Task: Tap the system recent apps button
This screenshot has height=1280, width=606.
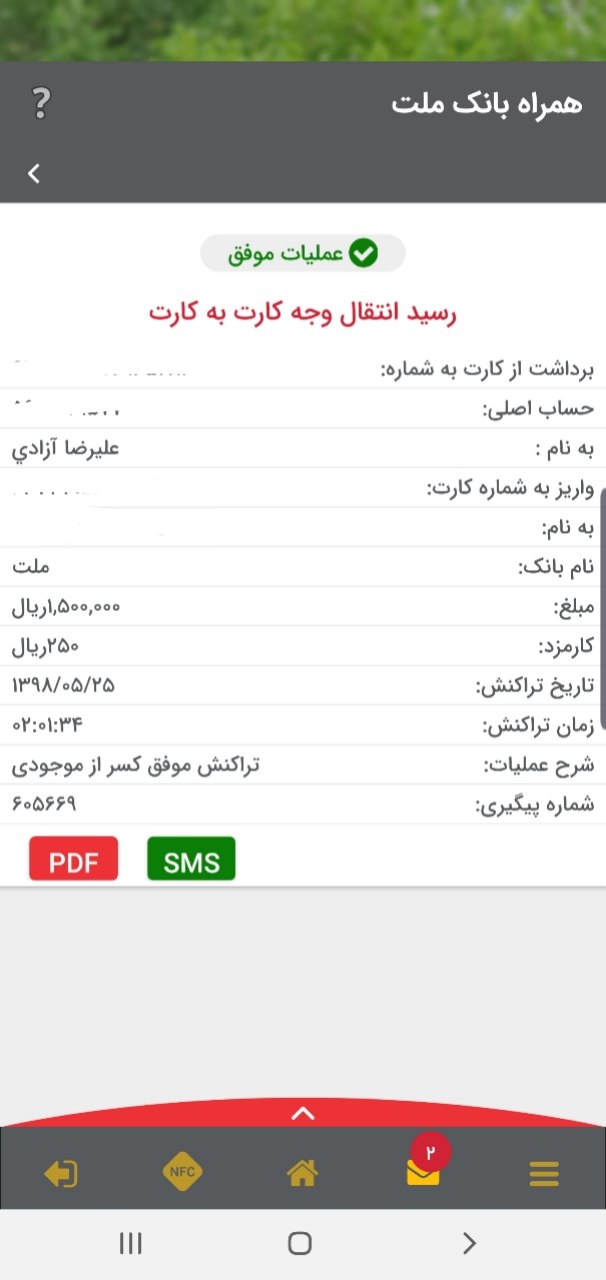Action: point(130,1243)
